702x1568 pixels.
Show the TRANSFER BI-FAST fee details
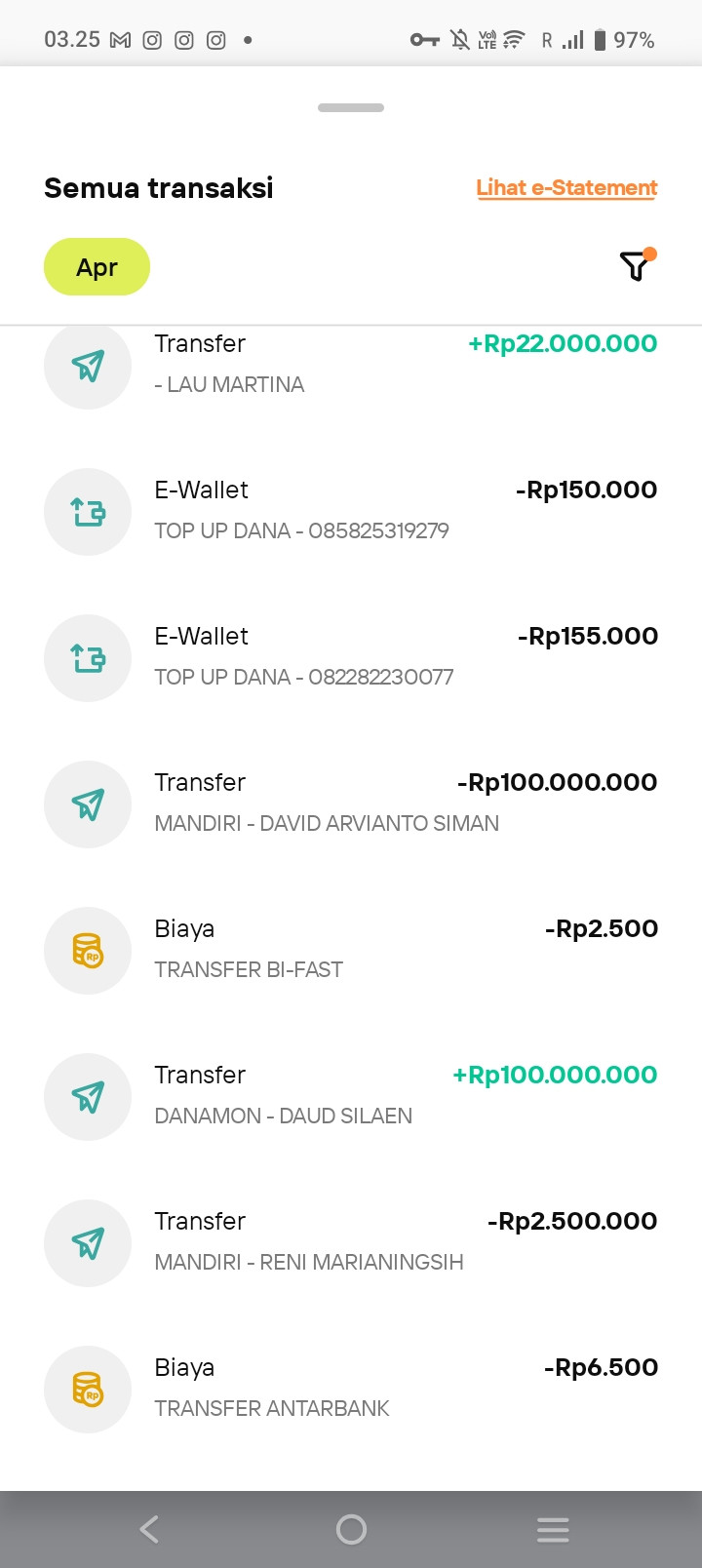(351, 950)
